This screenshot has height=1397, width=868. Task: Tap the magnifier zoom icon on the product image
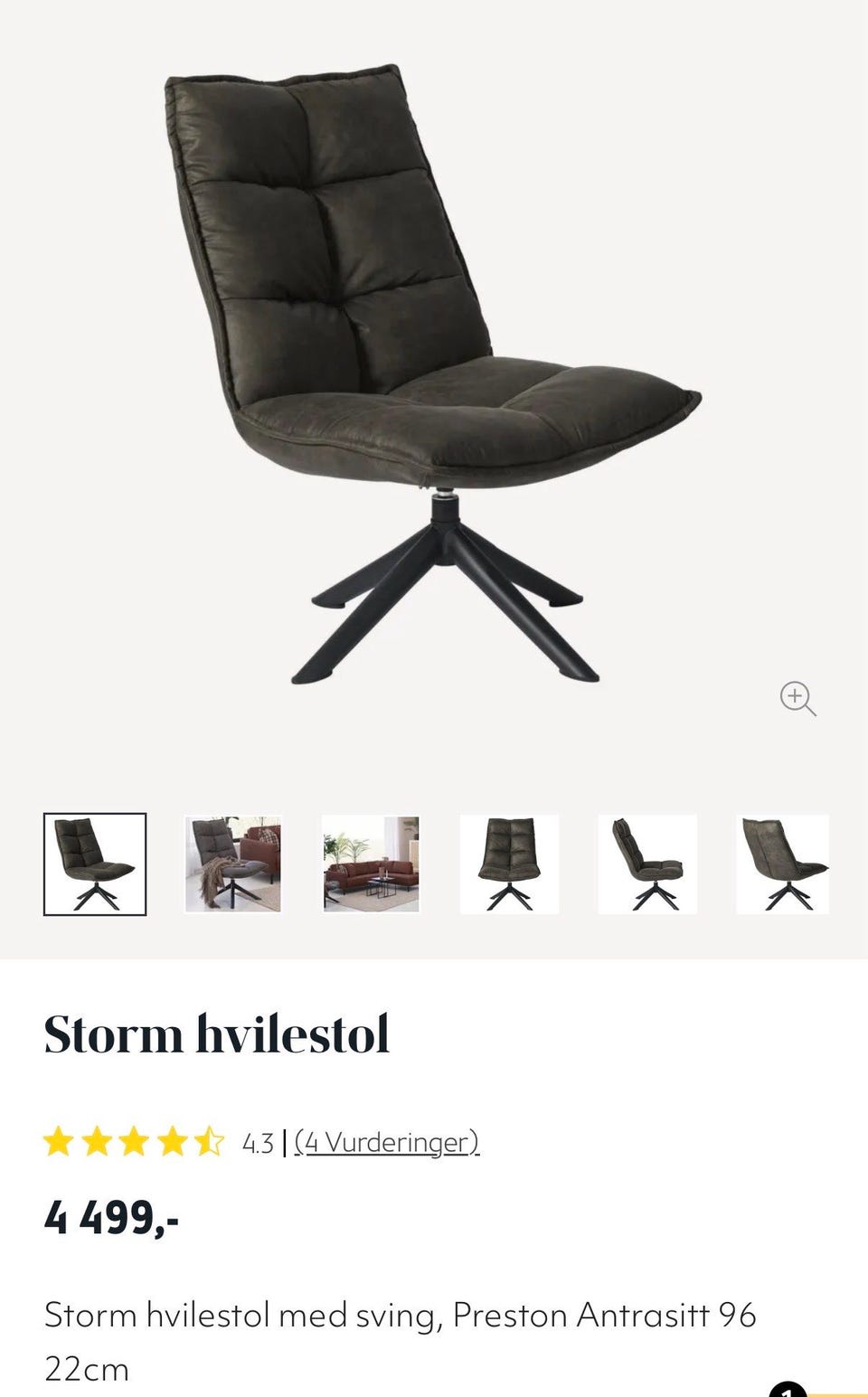[x=797, y=699]
